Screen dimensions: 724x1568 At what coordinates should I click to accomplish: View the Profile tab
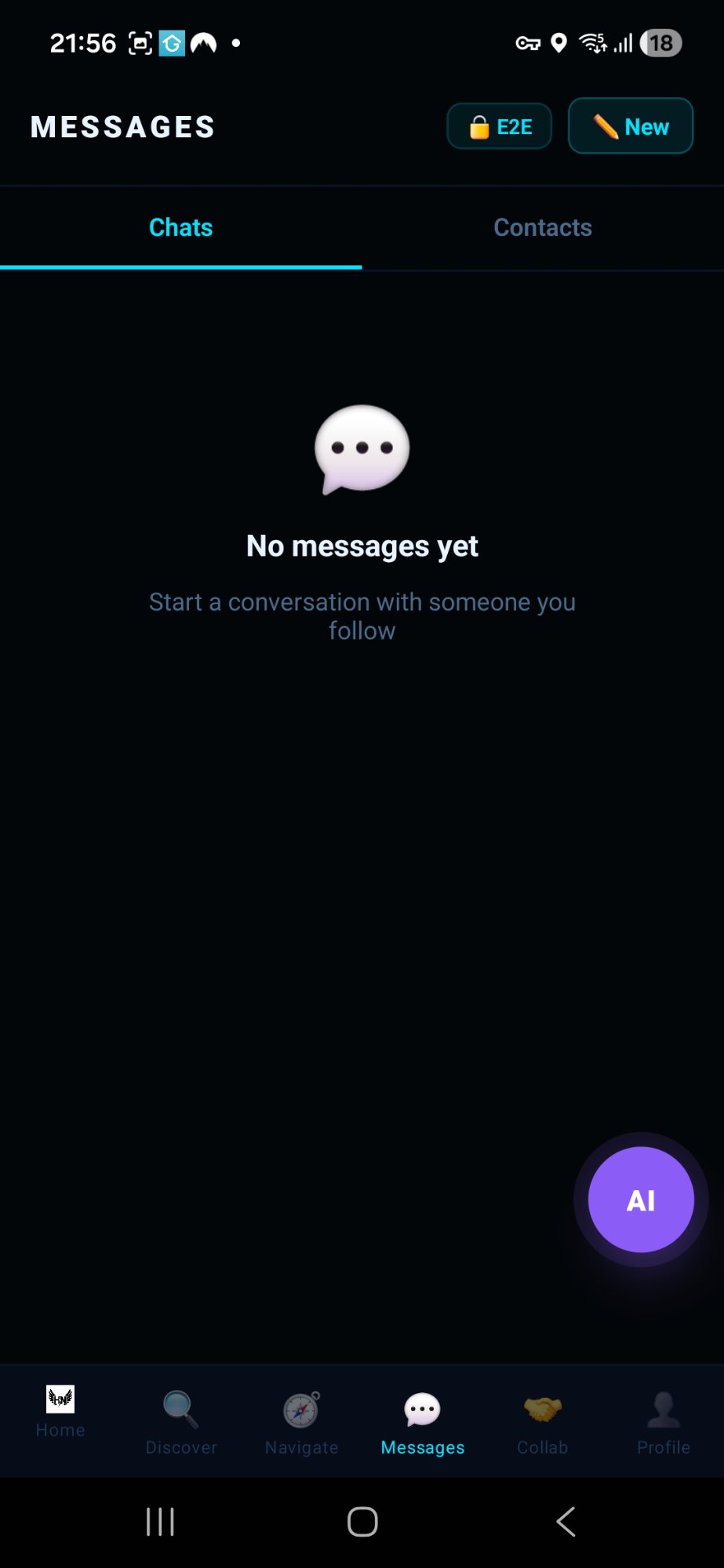(x=664, y=1422)
